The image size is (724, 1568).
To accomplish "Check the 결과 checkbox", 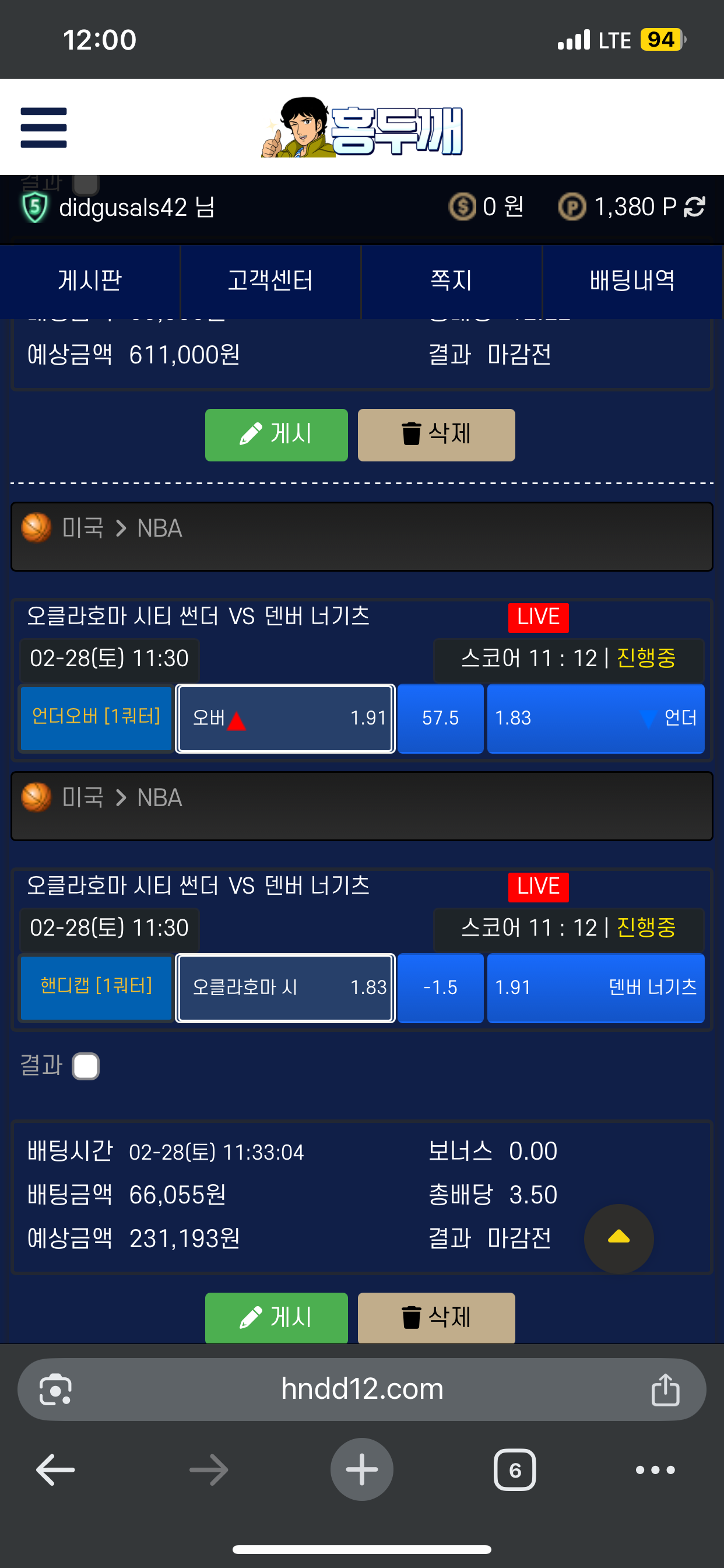I will [x=86, y=1066].
